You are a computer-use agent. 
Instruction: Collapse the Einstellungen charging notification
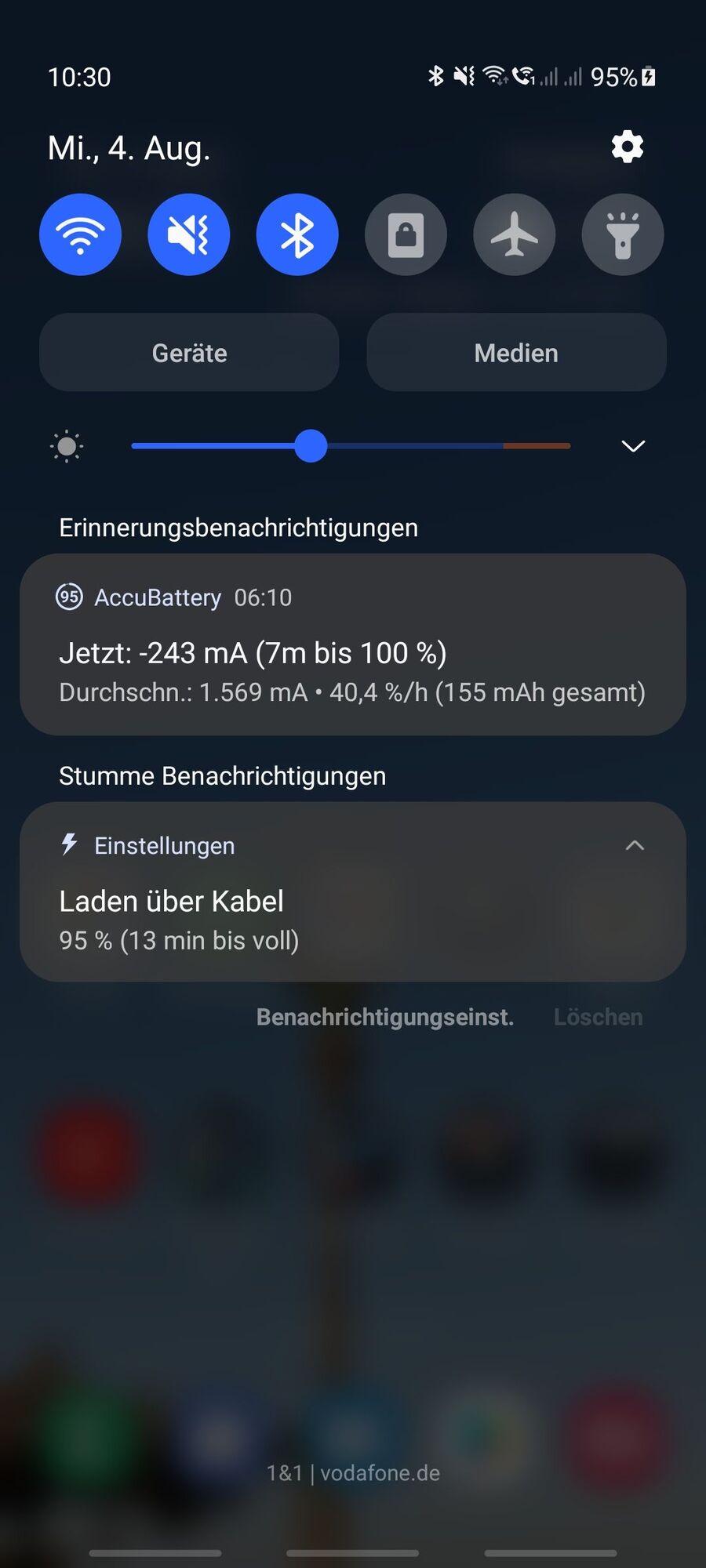click(x=635, y=845)
